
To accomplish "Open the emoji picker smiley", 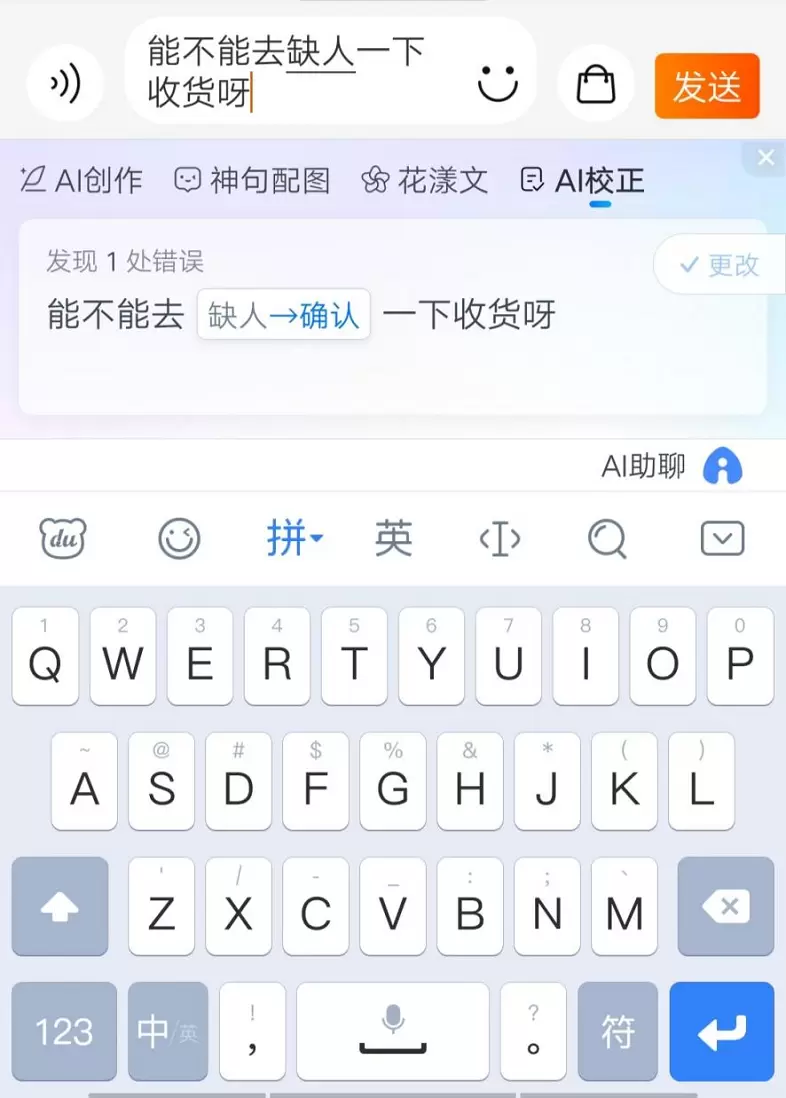I will coord(497,84).
